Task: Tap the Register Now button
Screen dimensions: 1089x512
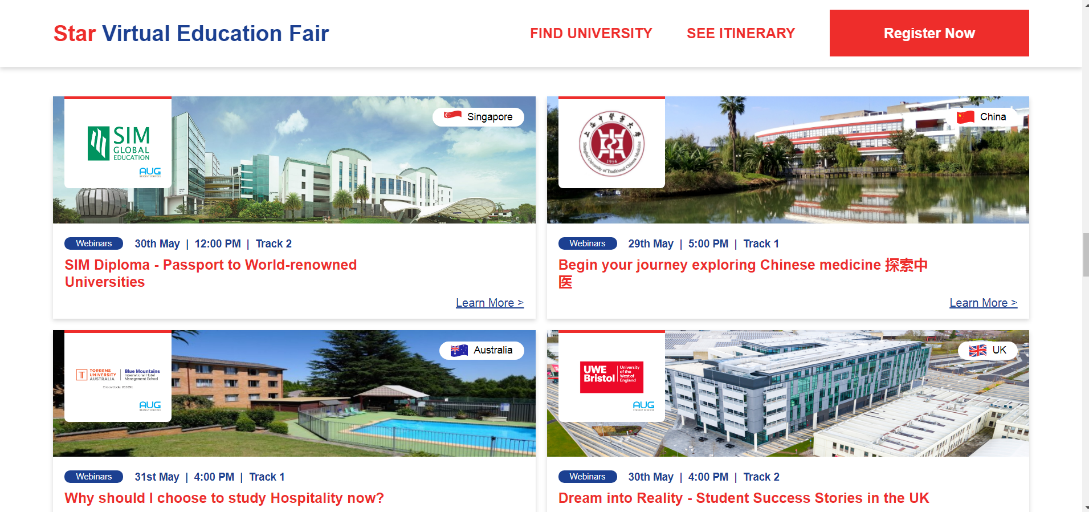Action: point(928,33)
